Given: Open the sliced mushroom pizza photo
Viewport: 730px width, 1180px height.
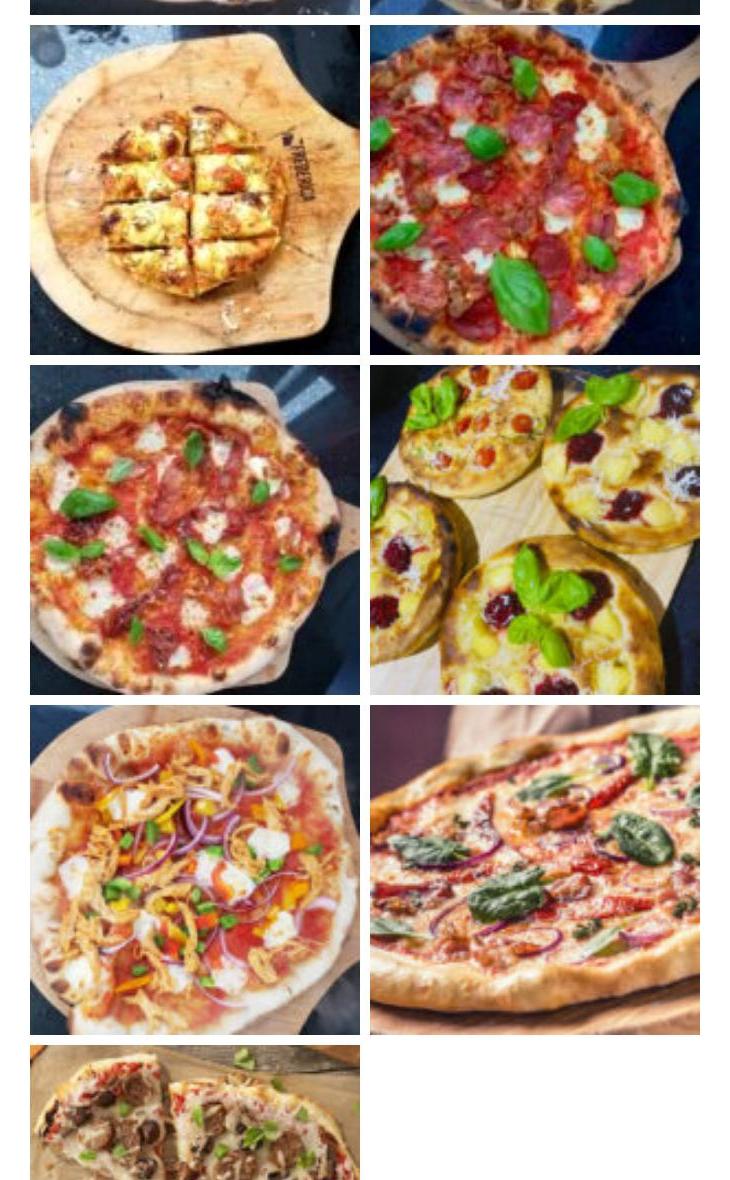Looking at the screenshot, I should pos(195,1112).
